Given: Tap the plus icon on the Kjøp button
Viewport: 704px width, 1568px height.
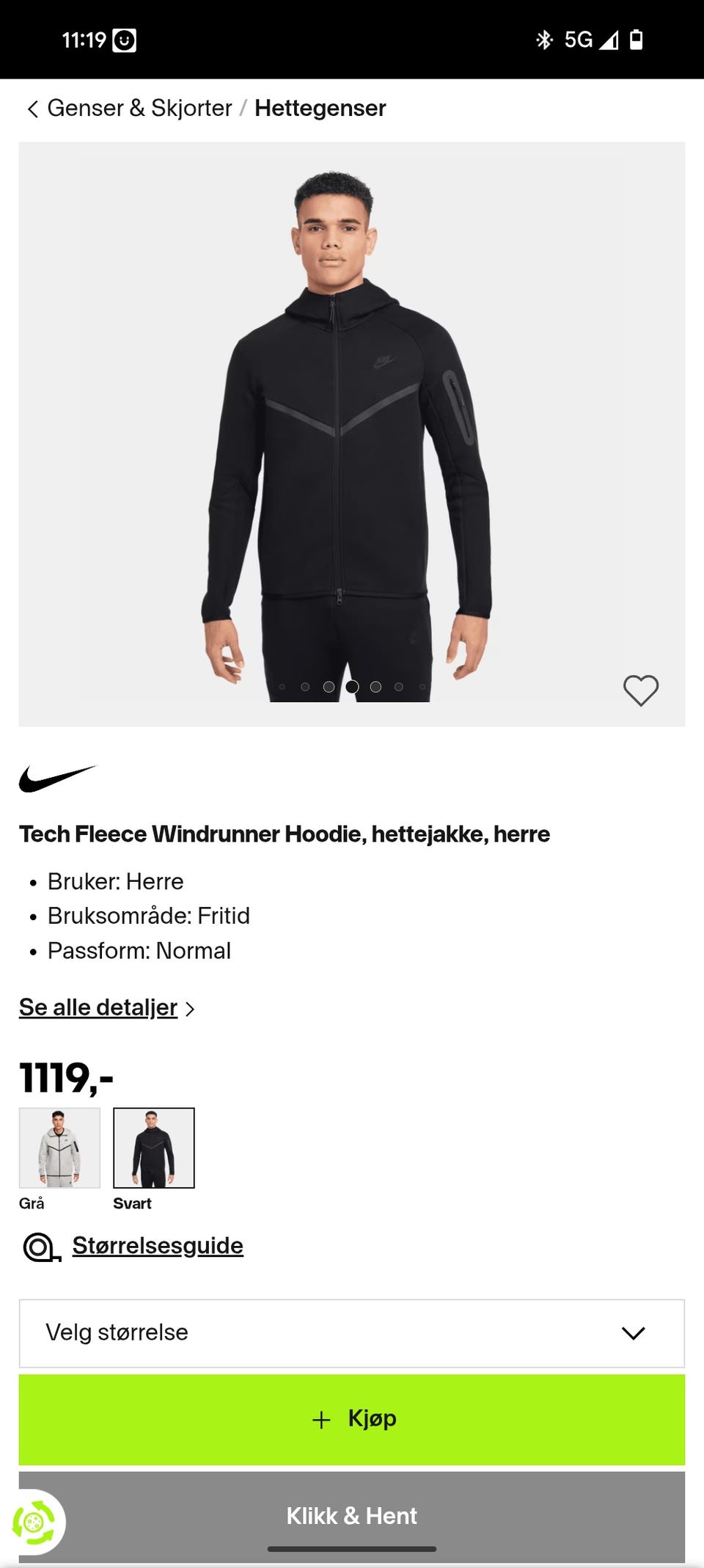Looking at the screenshot, I should click(320, 1418).
